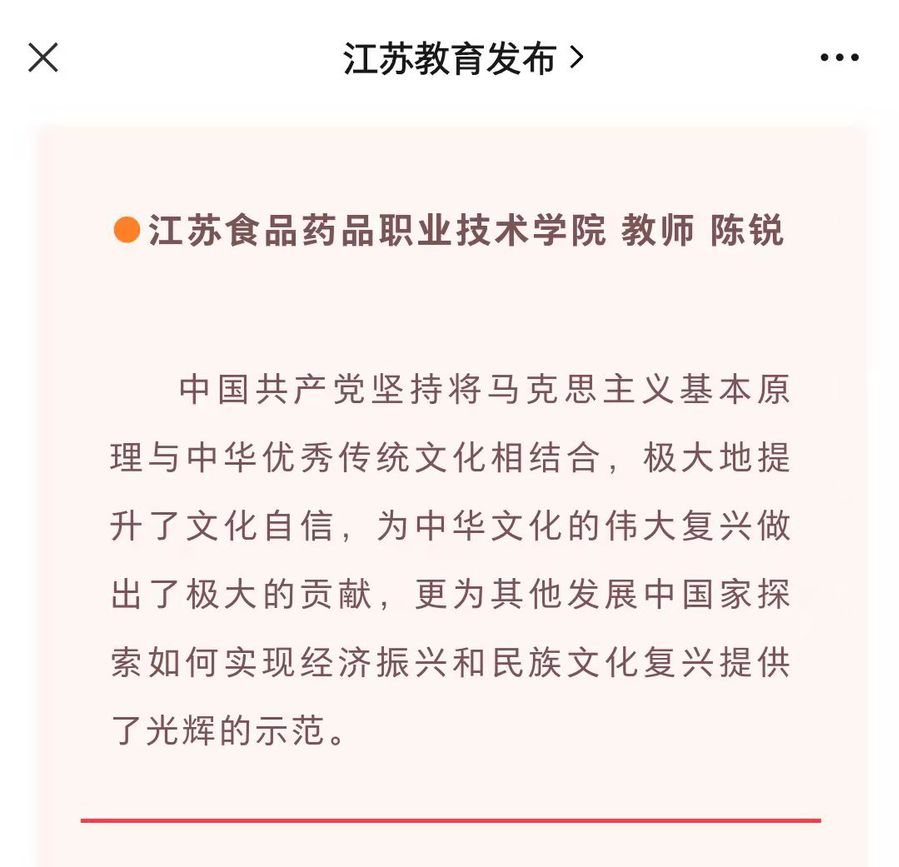This screenshot has height=867, width=899.
Task: Close the article page
Action: click(x=43, y=58)
